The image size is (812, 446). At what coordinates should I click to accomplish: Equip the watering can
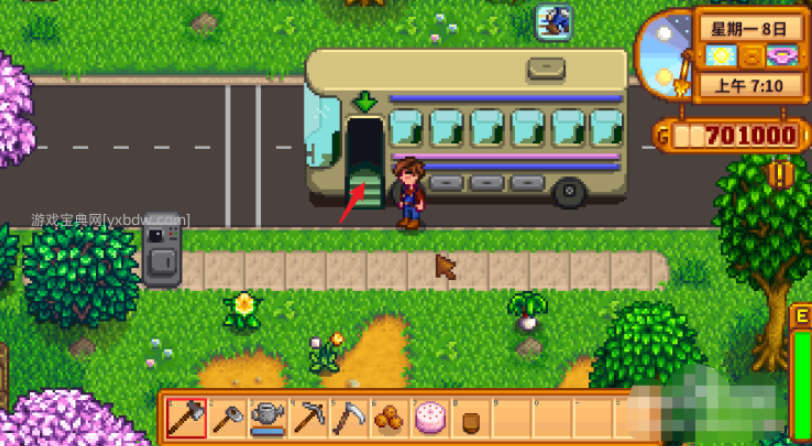click(x=267, y=416)
